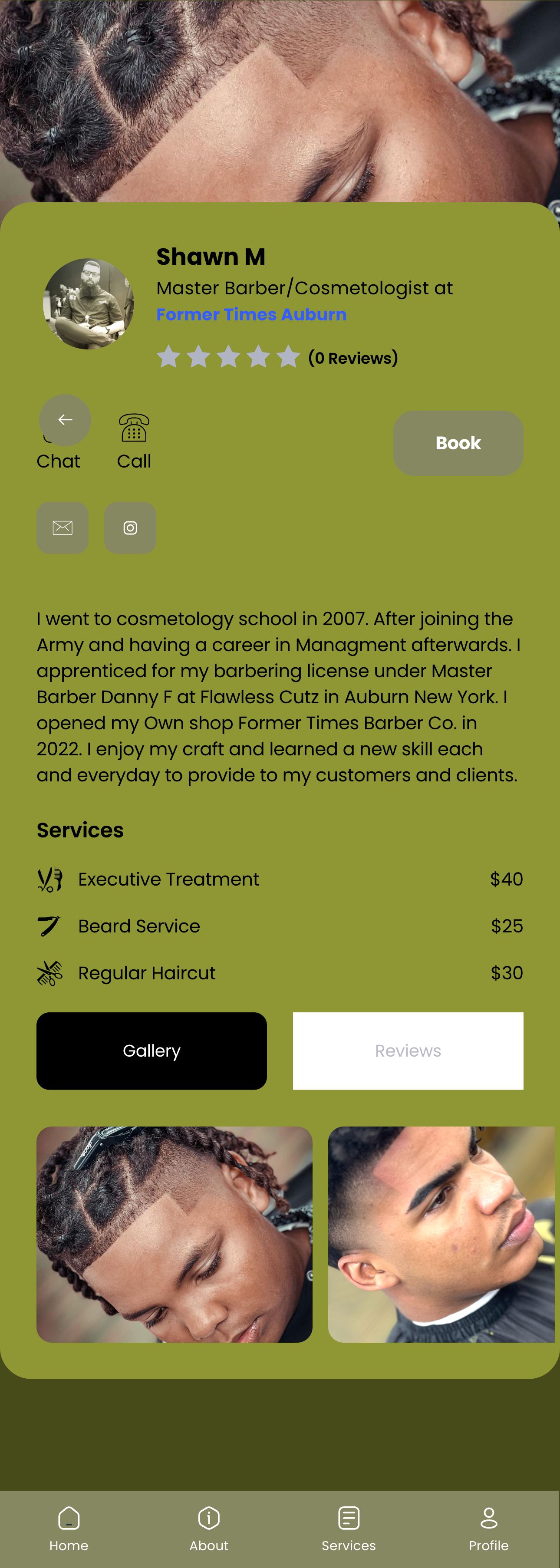This screenshot has height=1568, width=560.
Task: Switch to the Gallery section
Action: (x=152, y=1051)
